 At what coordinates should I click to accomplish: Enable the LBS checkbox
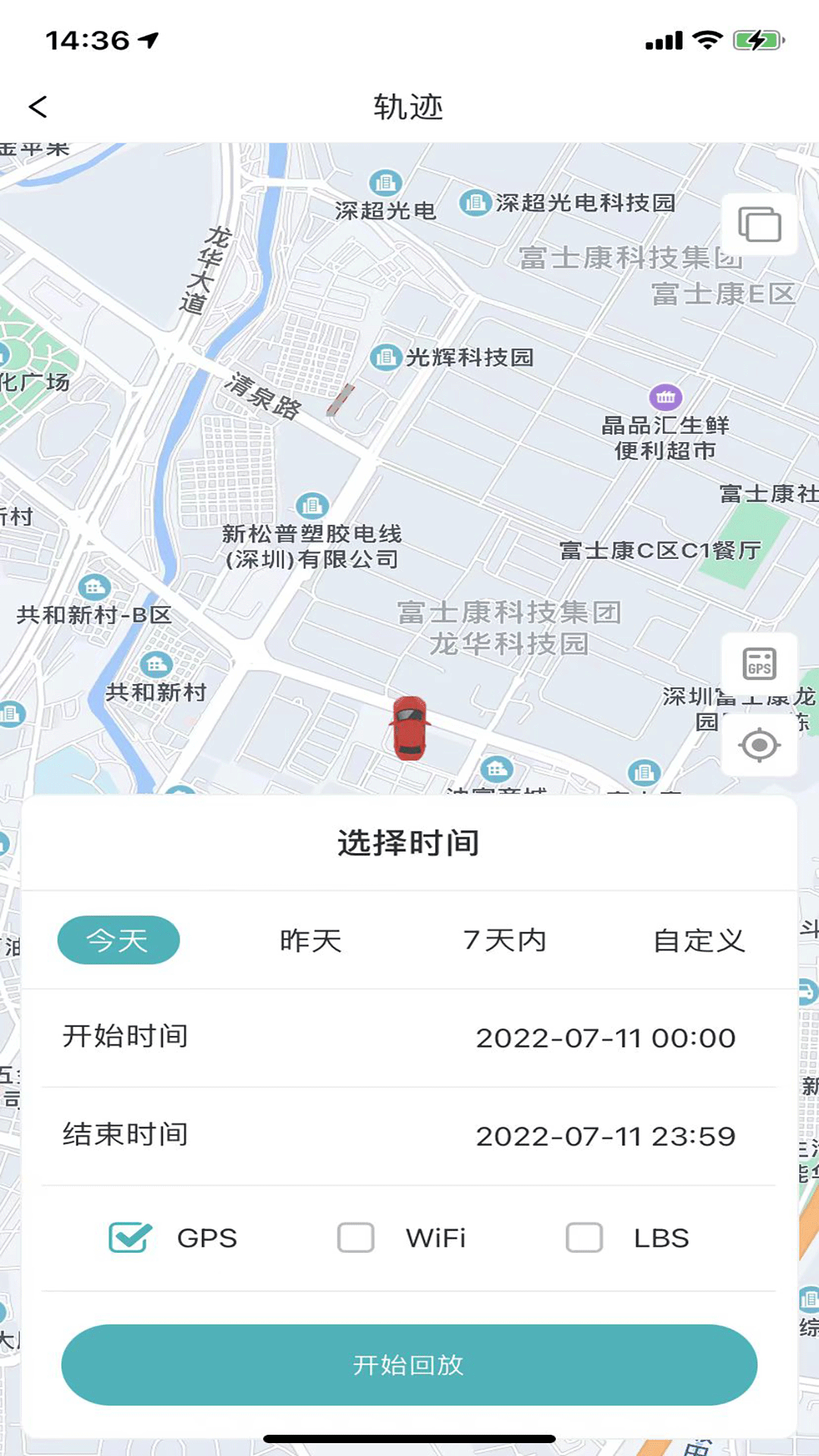click(x=582, y=1238)
